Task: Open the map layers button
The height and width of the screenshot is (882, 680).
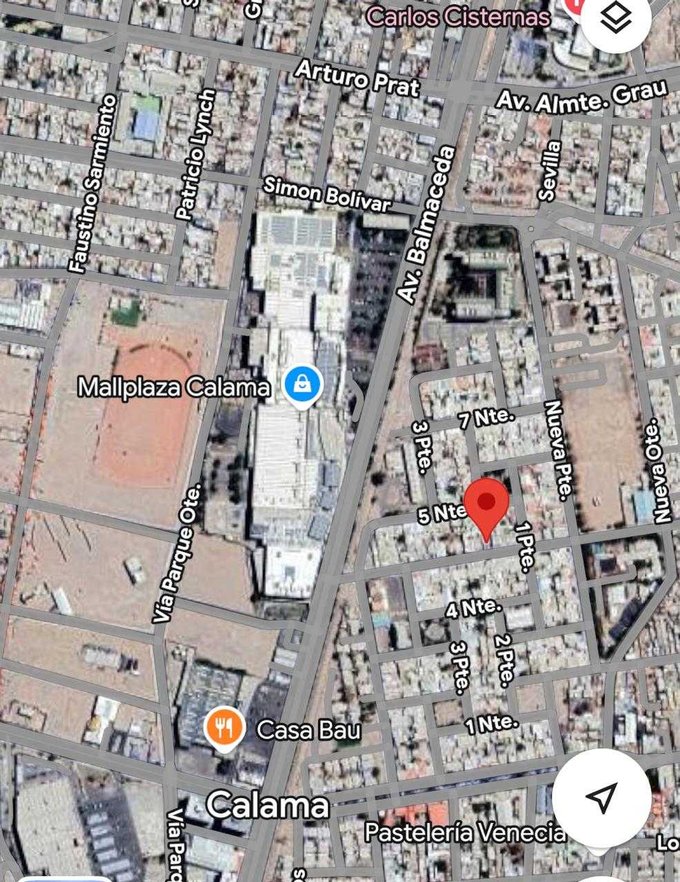Action: pyautogui.click(x=616, y=20)
